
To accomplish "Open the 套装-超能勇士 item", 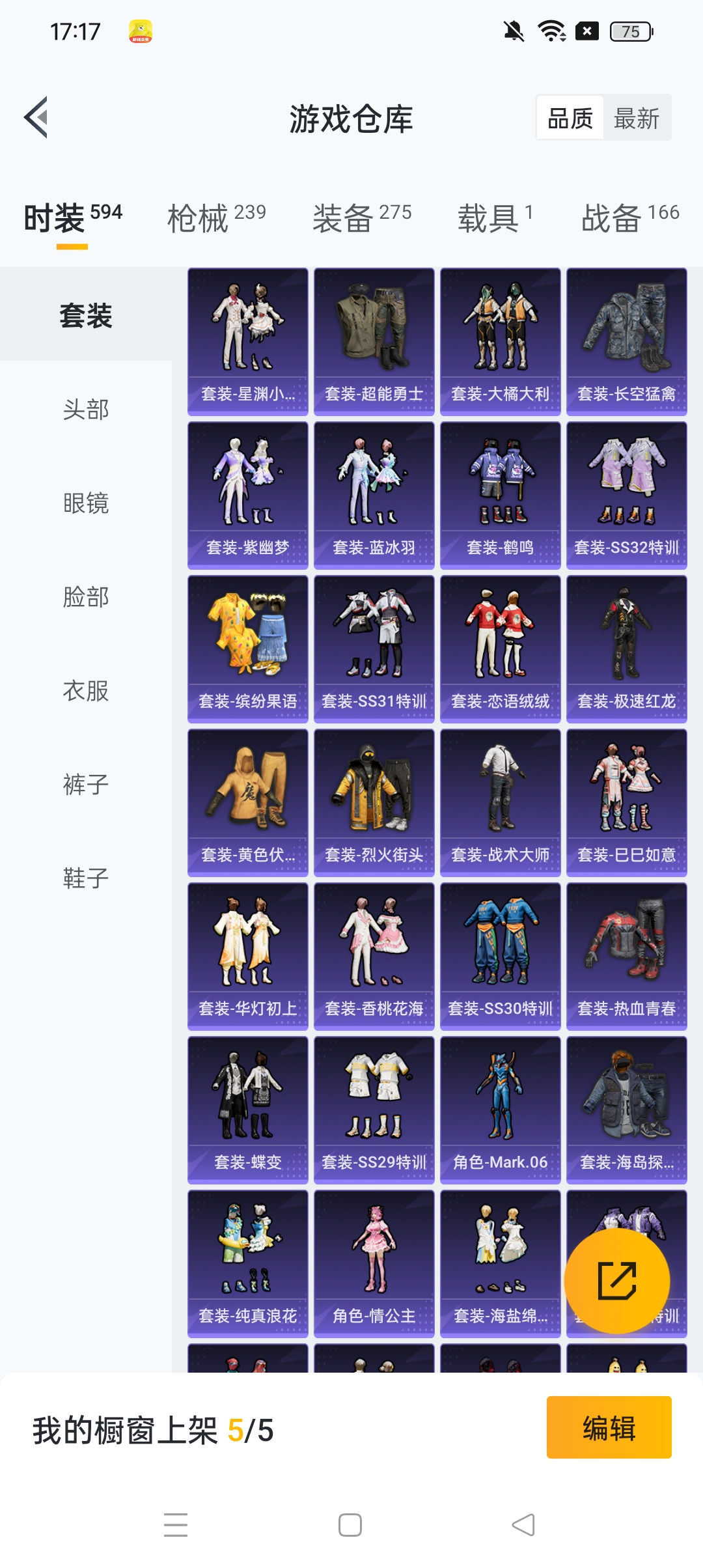I will (374, 341).
